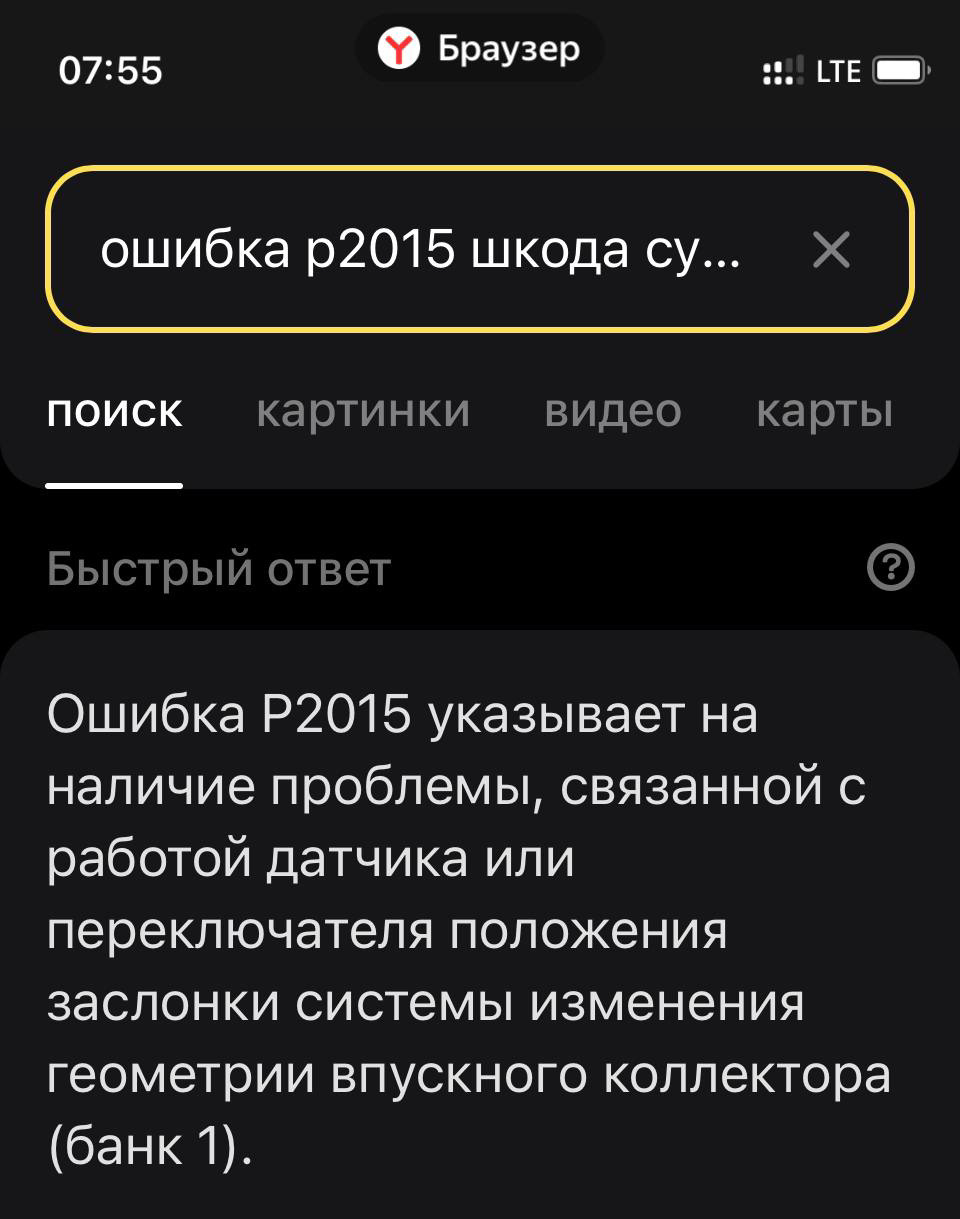Open the help icon beside Быстрый ответ

(x=891, y=569)
